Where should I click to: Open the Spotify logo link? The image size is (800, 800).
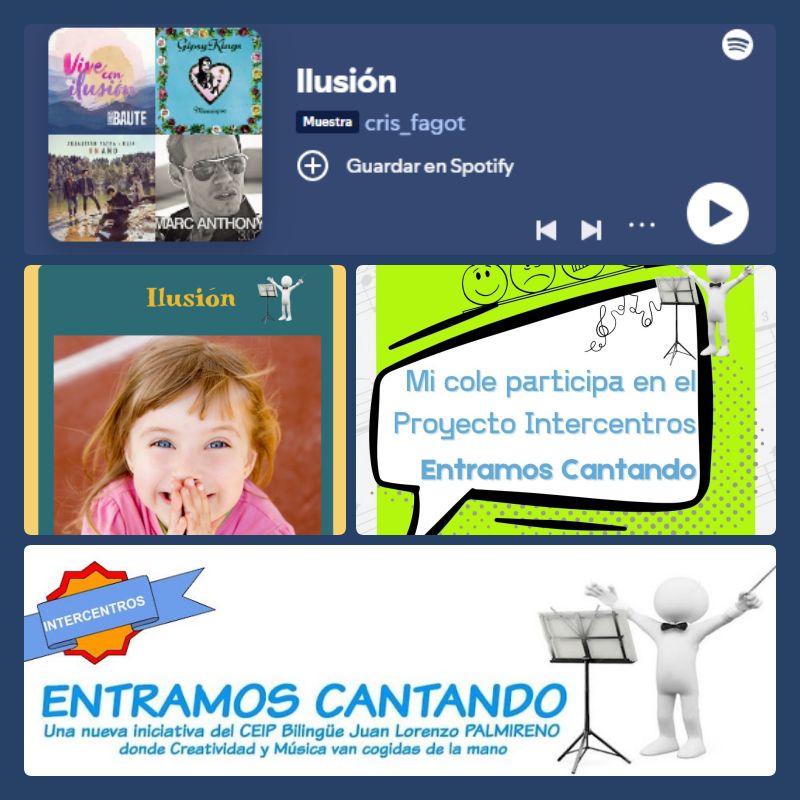[738, 45]
